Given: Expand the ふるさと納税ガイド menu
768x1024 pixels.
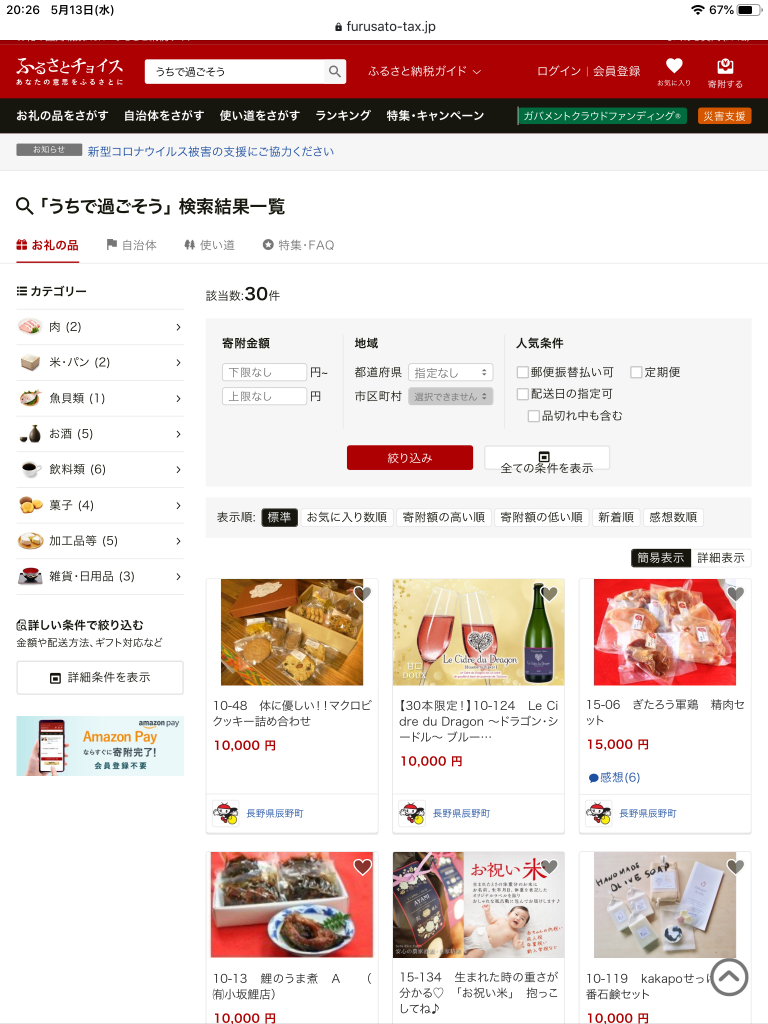Looking at the screenshot, I should (x=424, y=71).
